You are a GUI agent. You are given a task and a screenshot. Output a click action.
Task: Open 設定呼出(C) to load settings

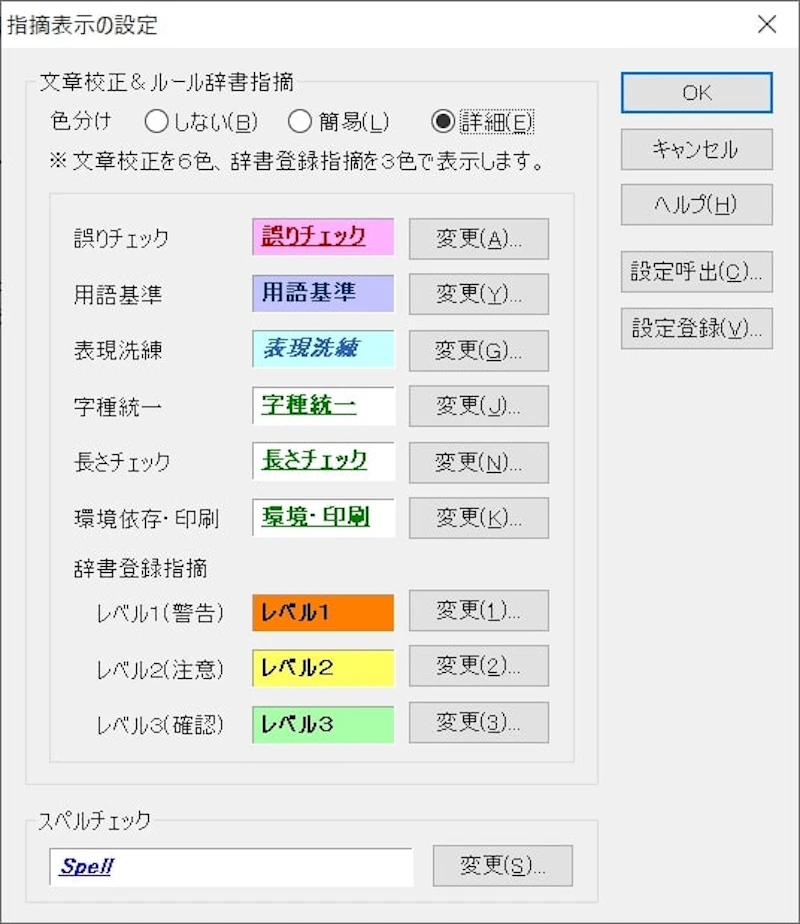[696, 271]
